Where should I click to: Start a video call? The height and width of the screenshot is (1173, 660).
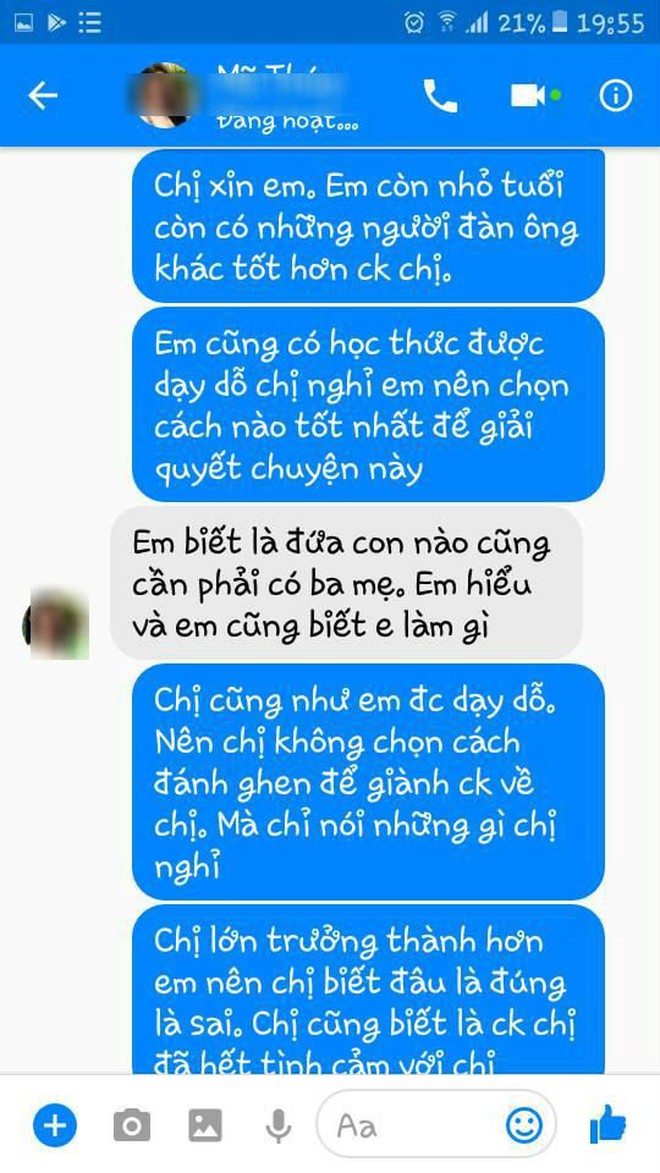click(530, 96)
